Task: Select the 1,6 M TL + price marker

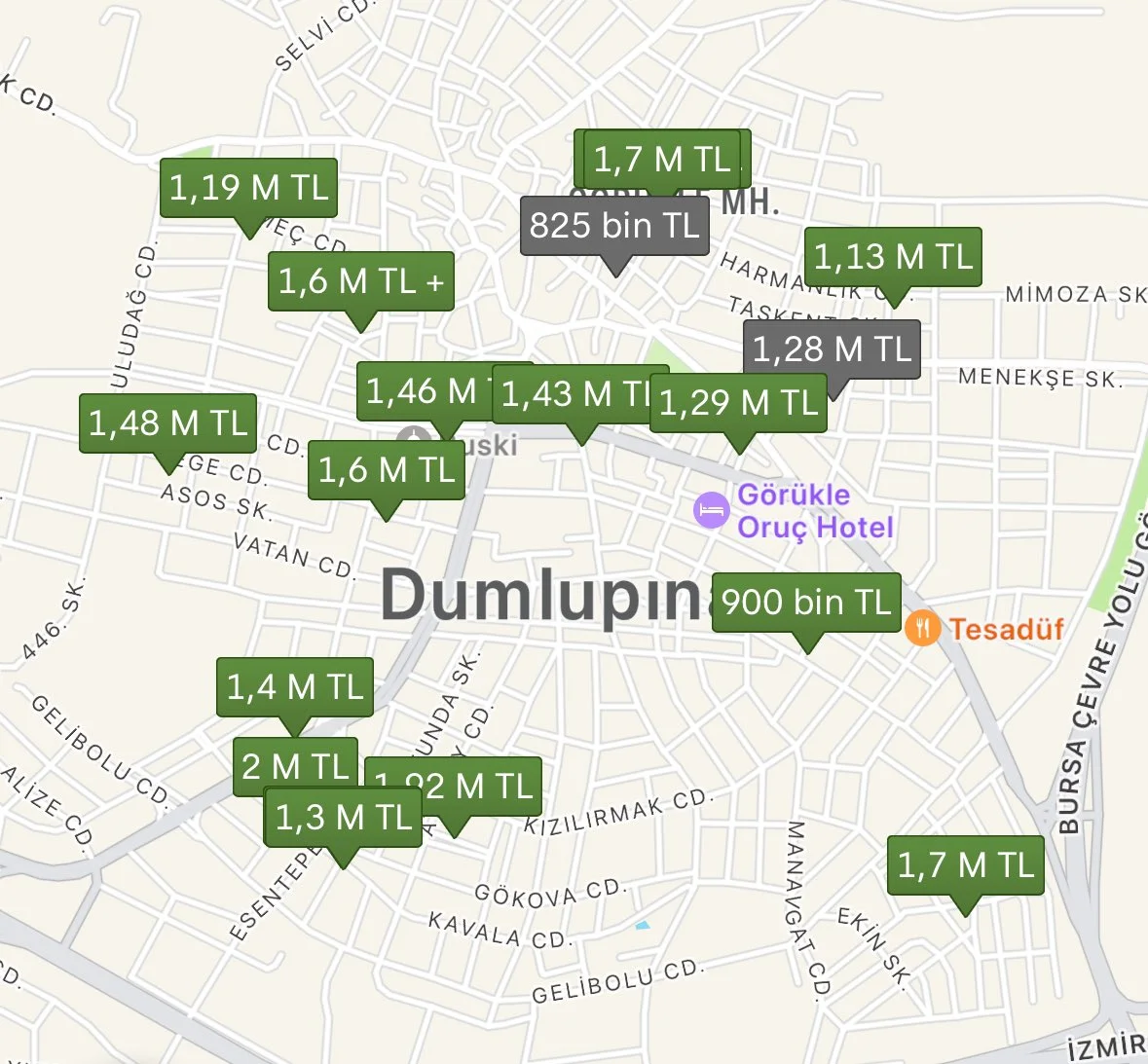Action: [x=360, y=282]
